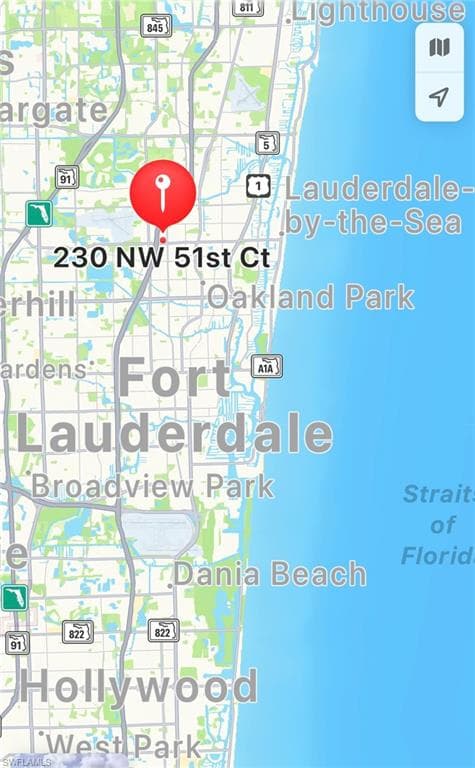This screenshot has width=475, height=768.
Task: Select the red pin at 230 NW 51st Ct
Action: tap(163, 196)
